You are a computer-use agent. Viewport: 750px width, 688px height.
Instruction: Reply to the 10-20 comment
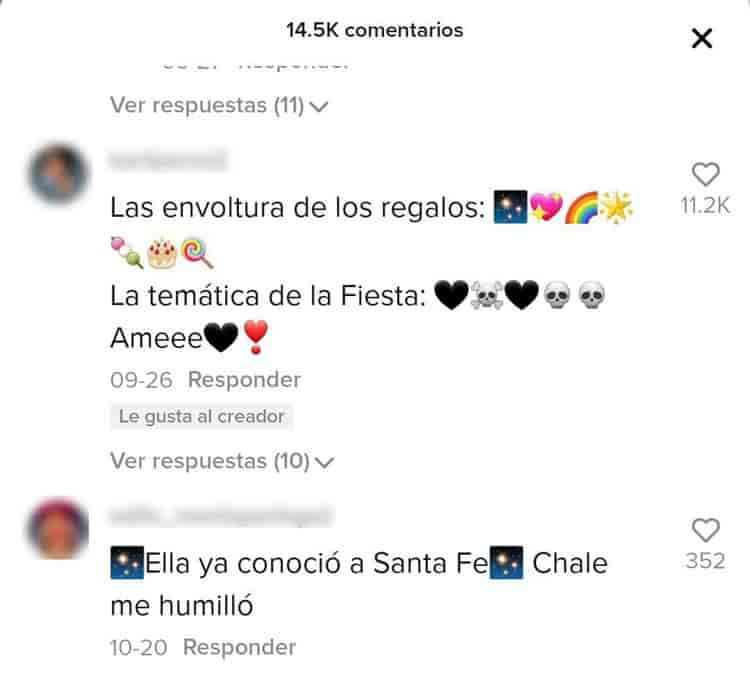239,647
